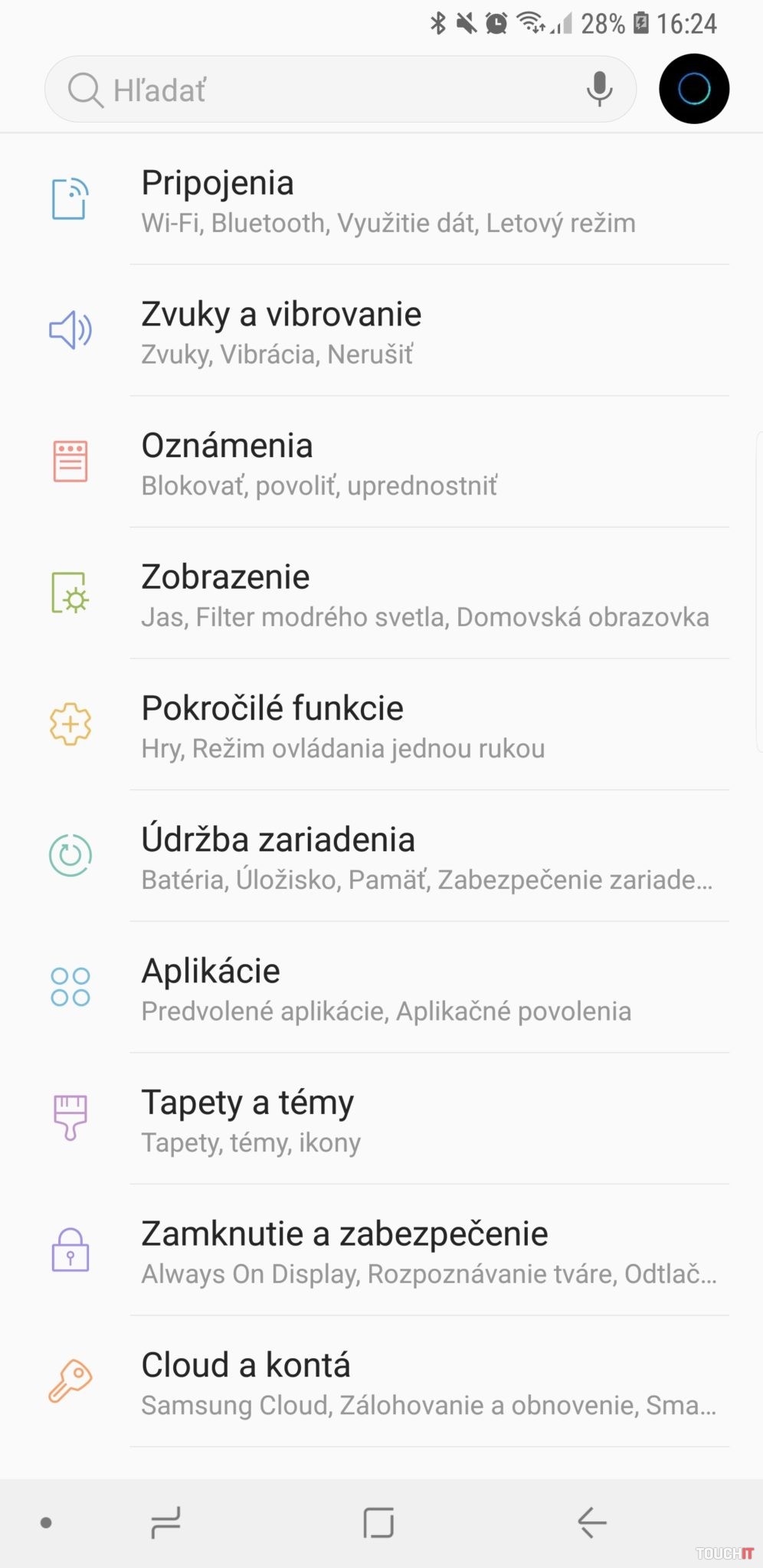Image resolution: width=763 pixels, height=1568 pixels.
Task: Select Zamknutie a zabezpečenie
Action: (x=383, y=1252)
